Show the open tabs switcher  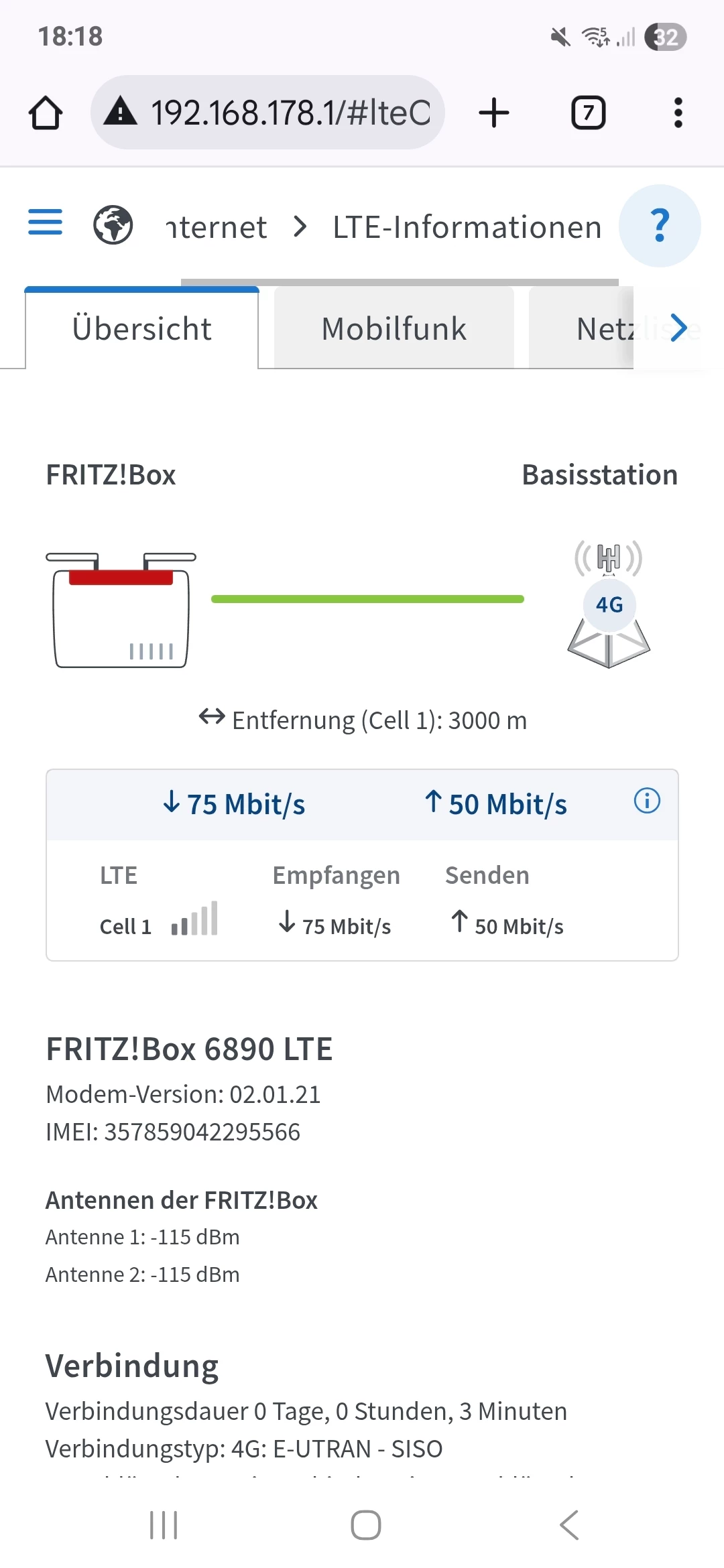[588, 113]
